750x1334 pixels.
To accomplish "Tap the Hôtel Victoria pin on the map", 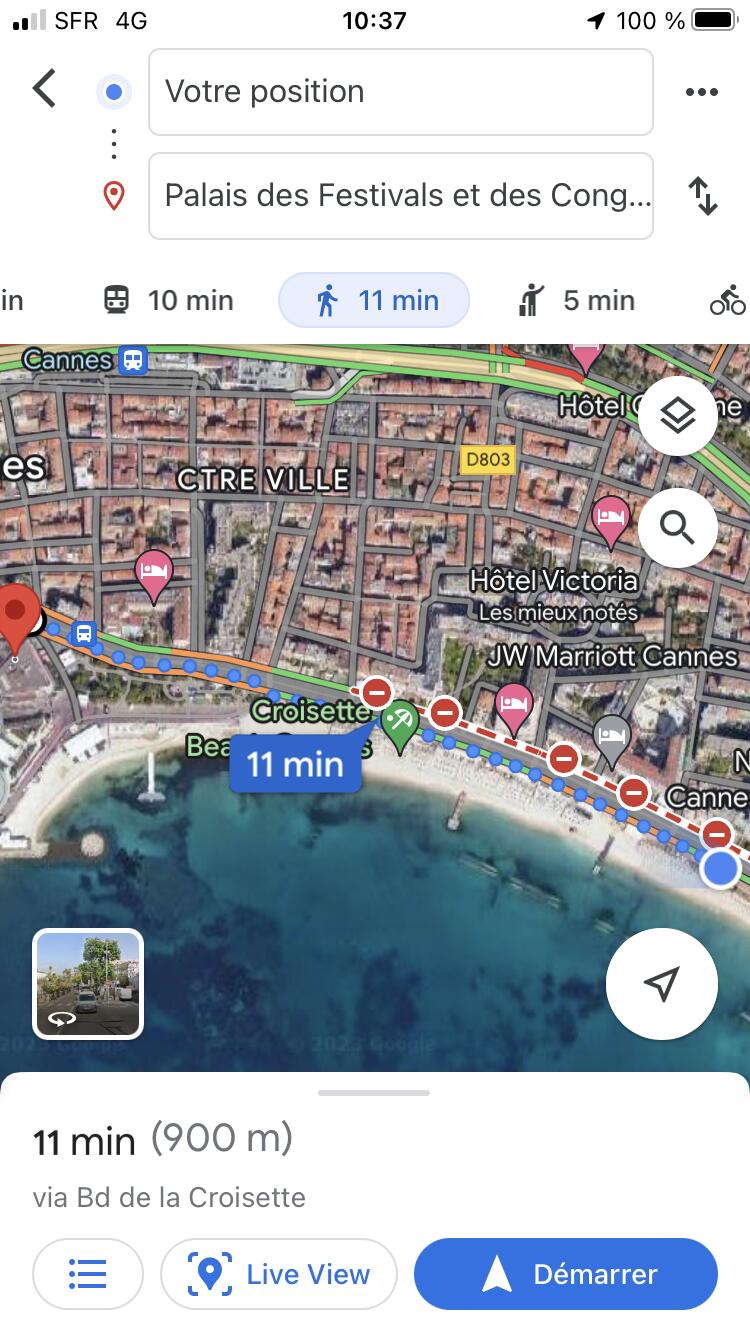I will 611,521.
